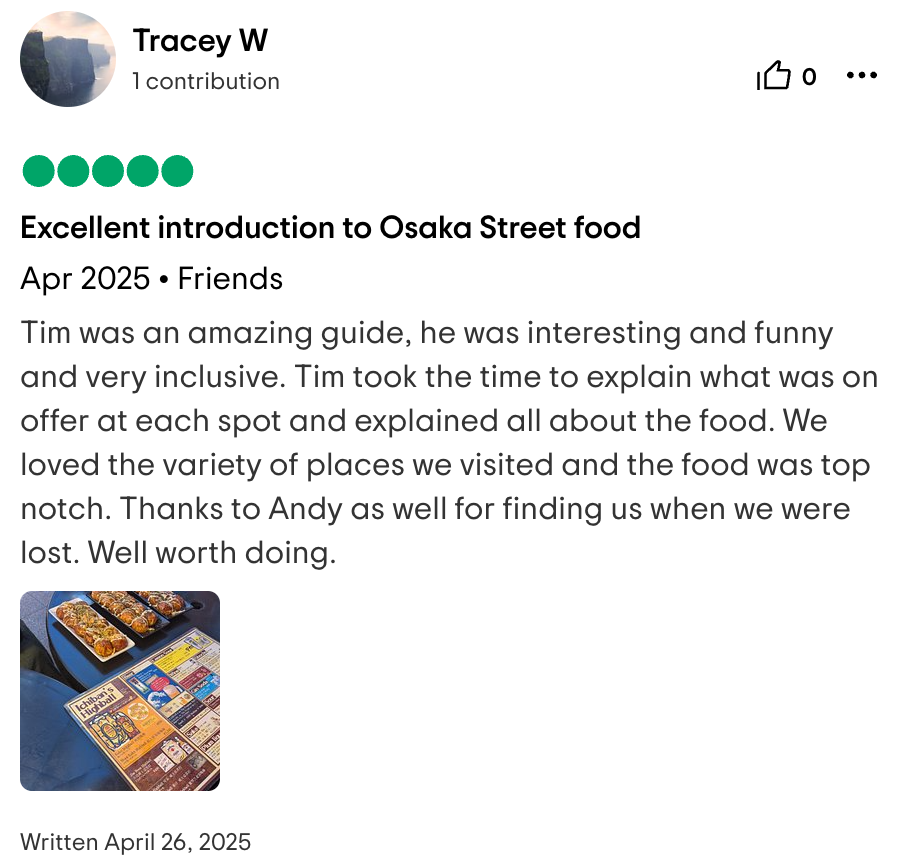Open the three-dot more options menu
Viewport: 898px width, 868px height.
coord(861,76)
